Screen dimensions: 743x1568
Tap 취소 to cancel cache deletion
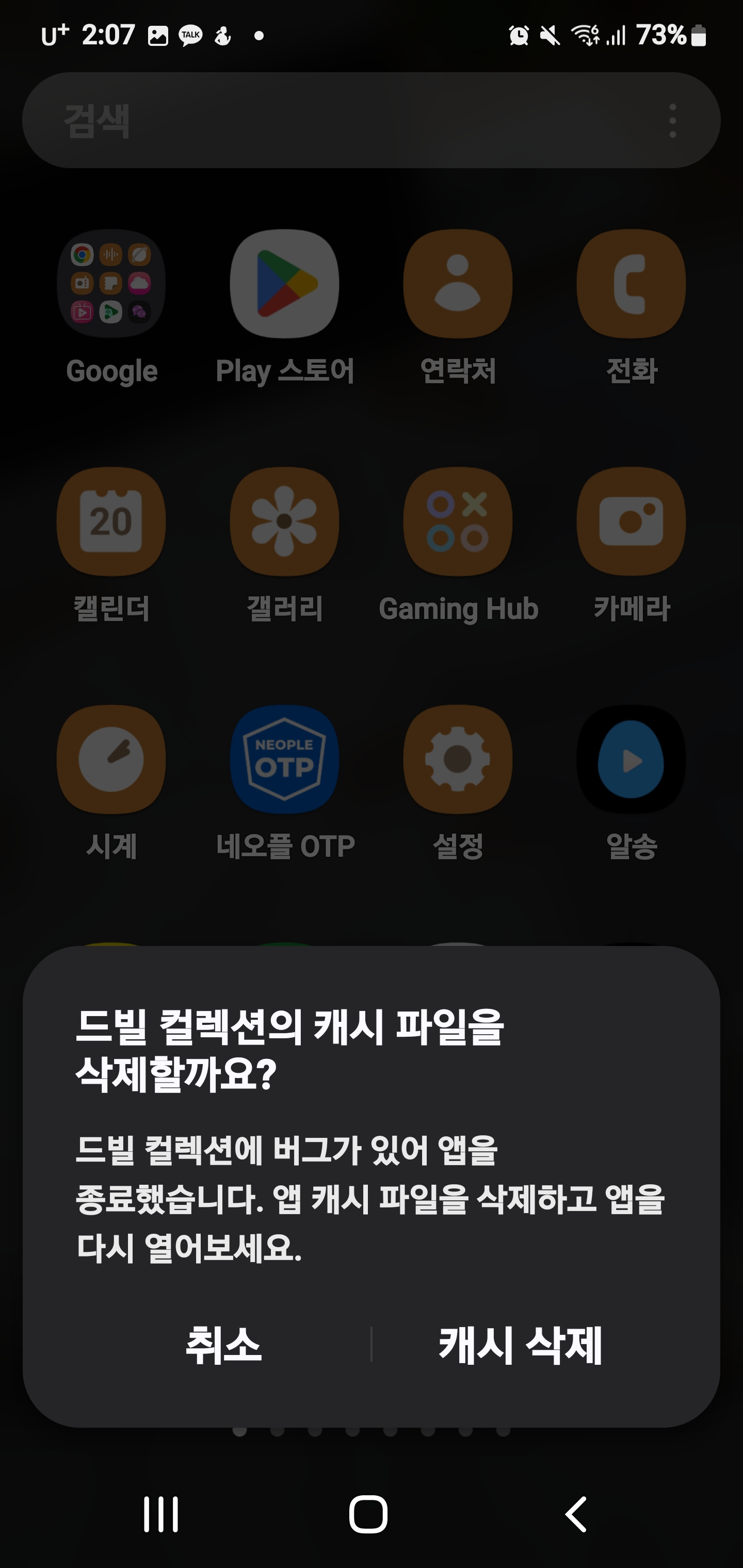tap(223, 1345)
